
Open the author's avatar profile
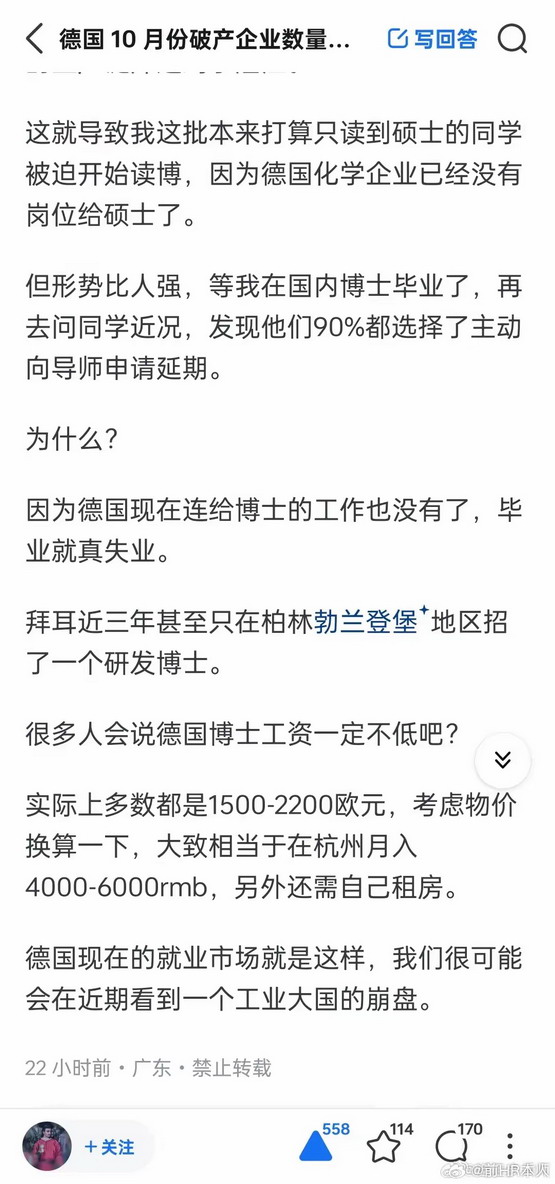(48, 1145)
